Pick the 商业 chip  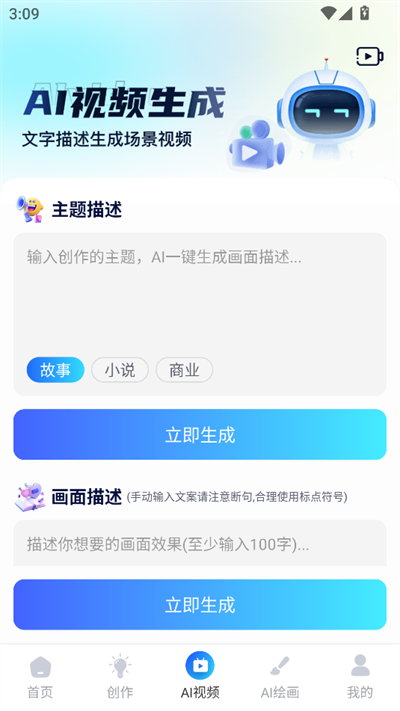(184, 370)
